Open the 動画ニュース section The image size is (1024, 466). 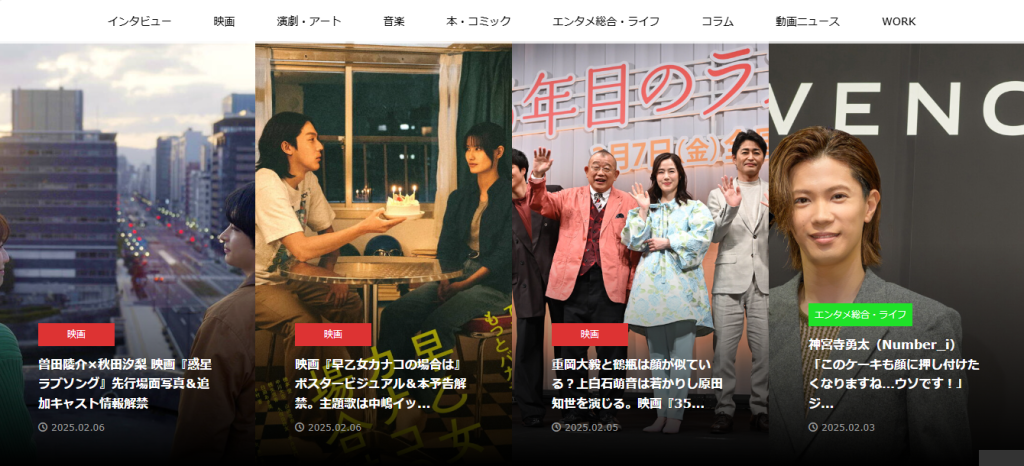807,21
